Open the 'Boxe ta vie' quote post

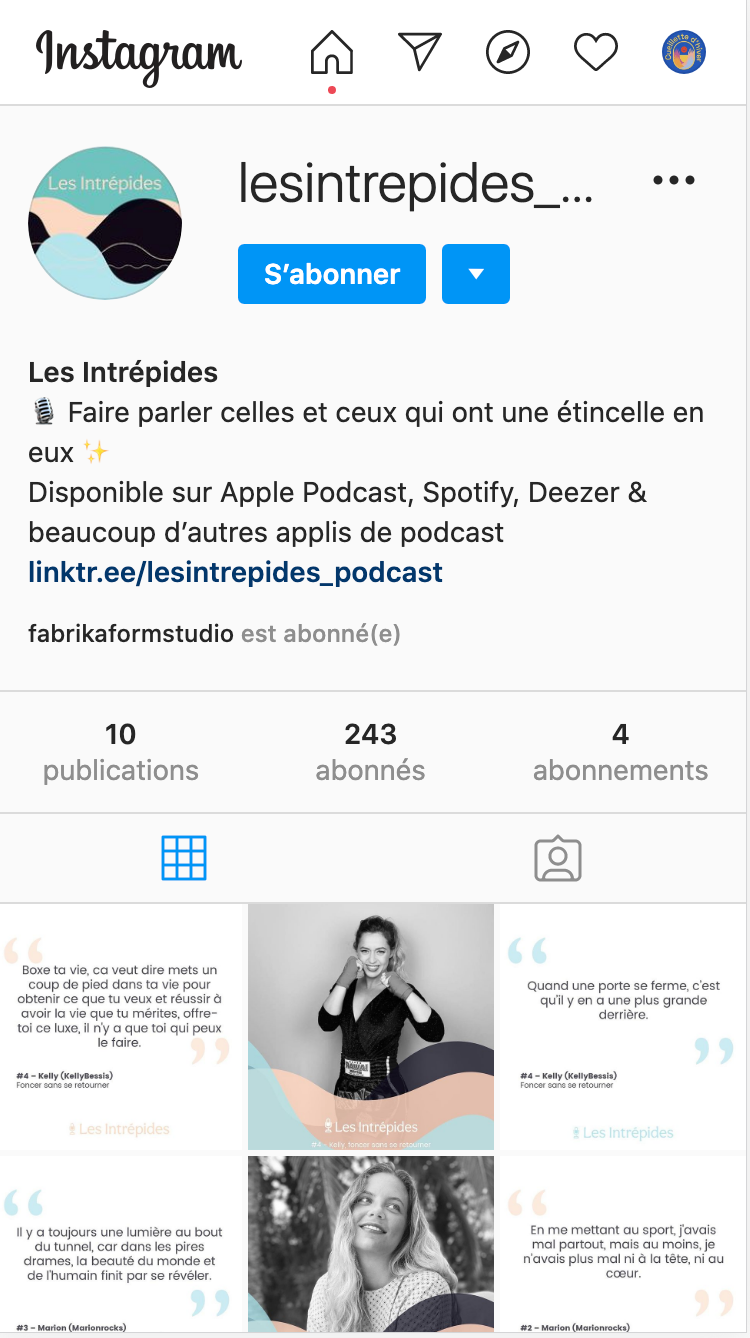pyautogui.click(x=122, y=1027)
